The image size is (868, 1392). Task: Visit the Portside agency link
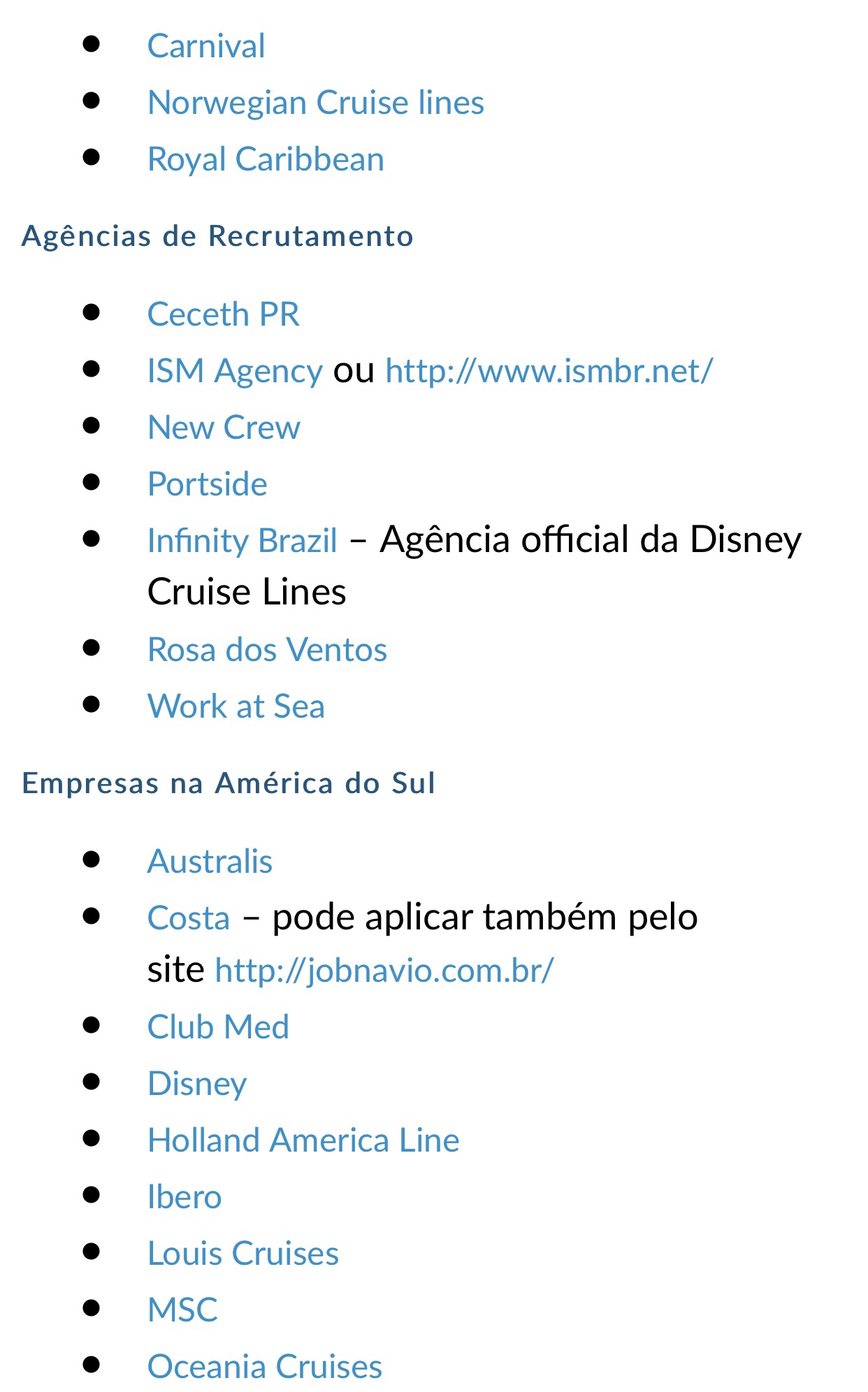(x=208, y=484)
